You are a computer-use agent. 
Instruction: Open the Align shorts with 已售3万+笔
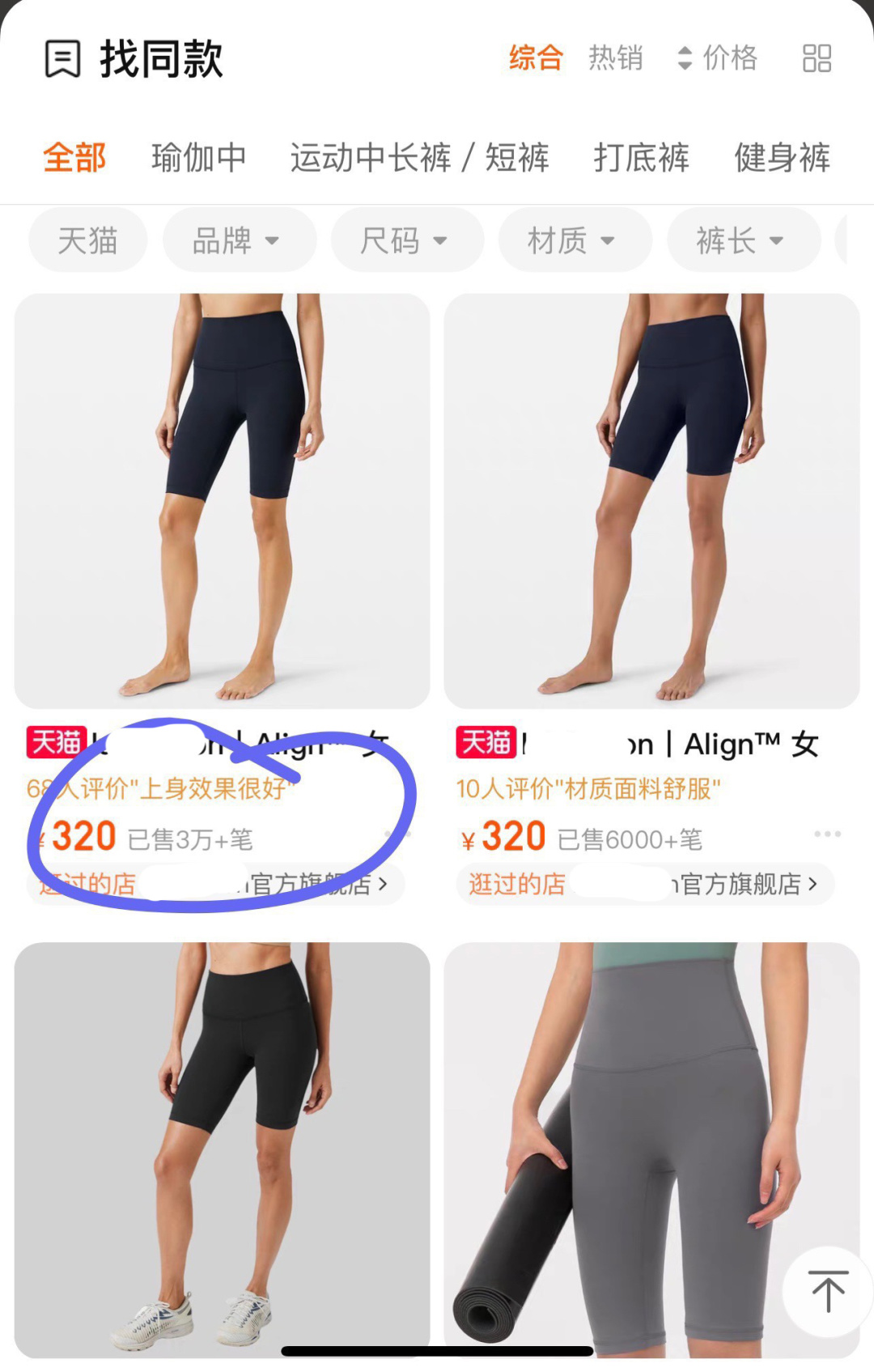click(222, 500)
